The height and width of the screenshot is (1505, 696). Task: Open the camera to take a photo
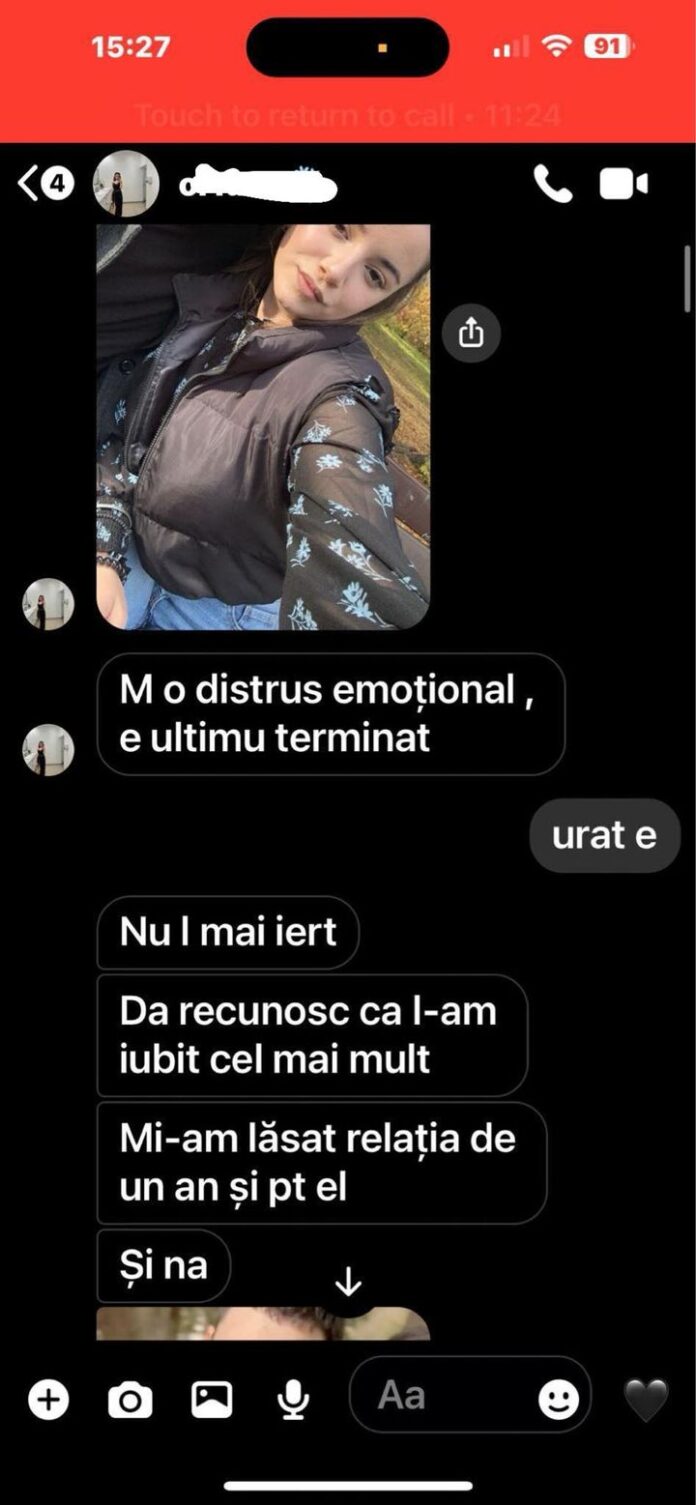pos(130,1400)
